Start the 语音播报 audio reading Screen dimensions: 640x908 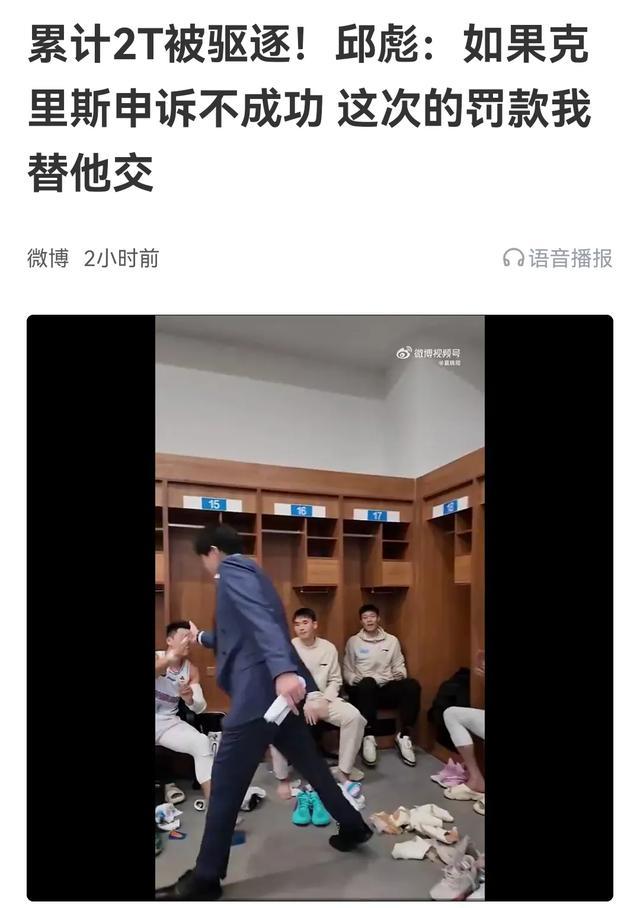[x=557, y=258]
